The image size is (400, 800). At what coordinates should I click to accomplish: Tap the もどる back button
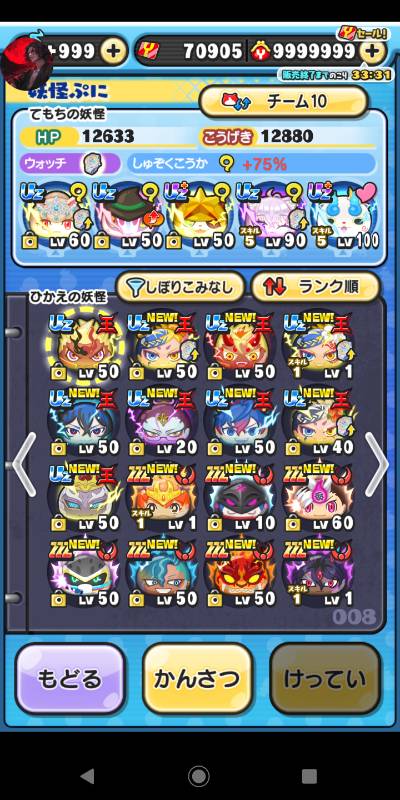[70, 678]
